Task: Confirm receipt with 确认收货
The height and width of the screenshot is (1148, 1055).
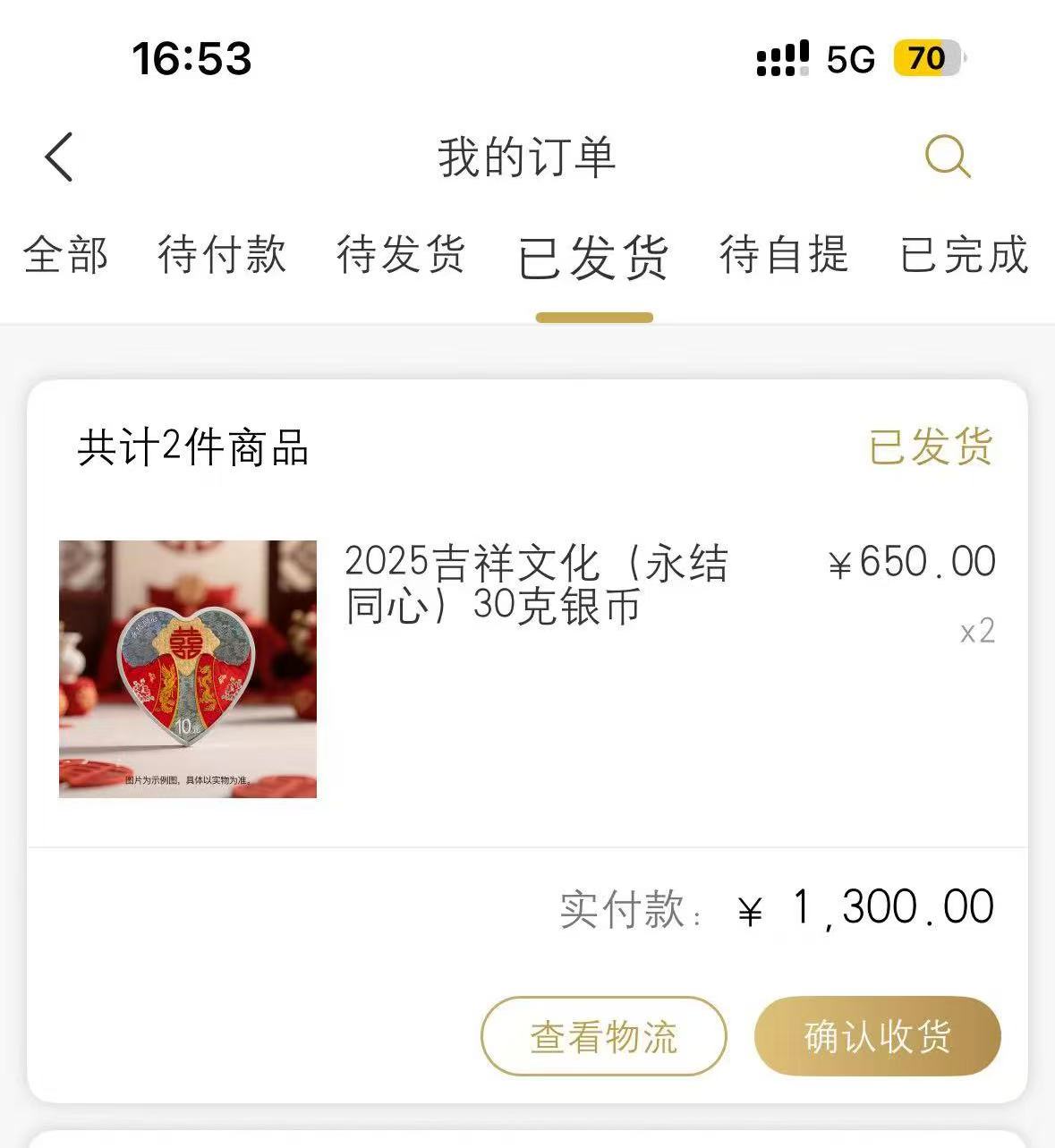Action: (877, 1036)
